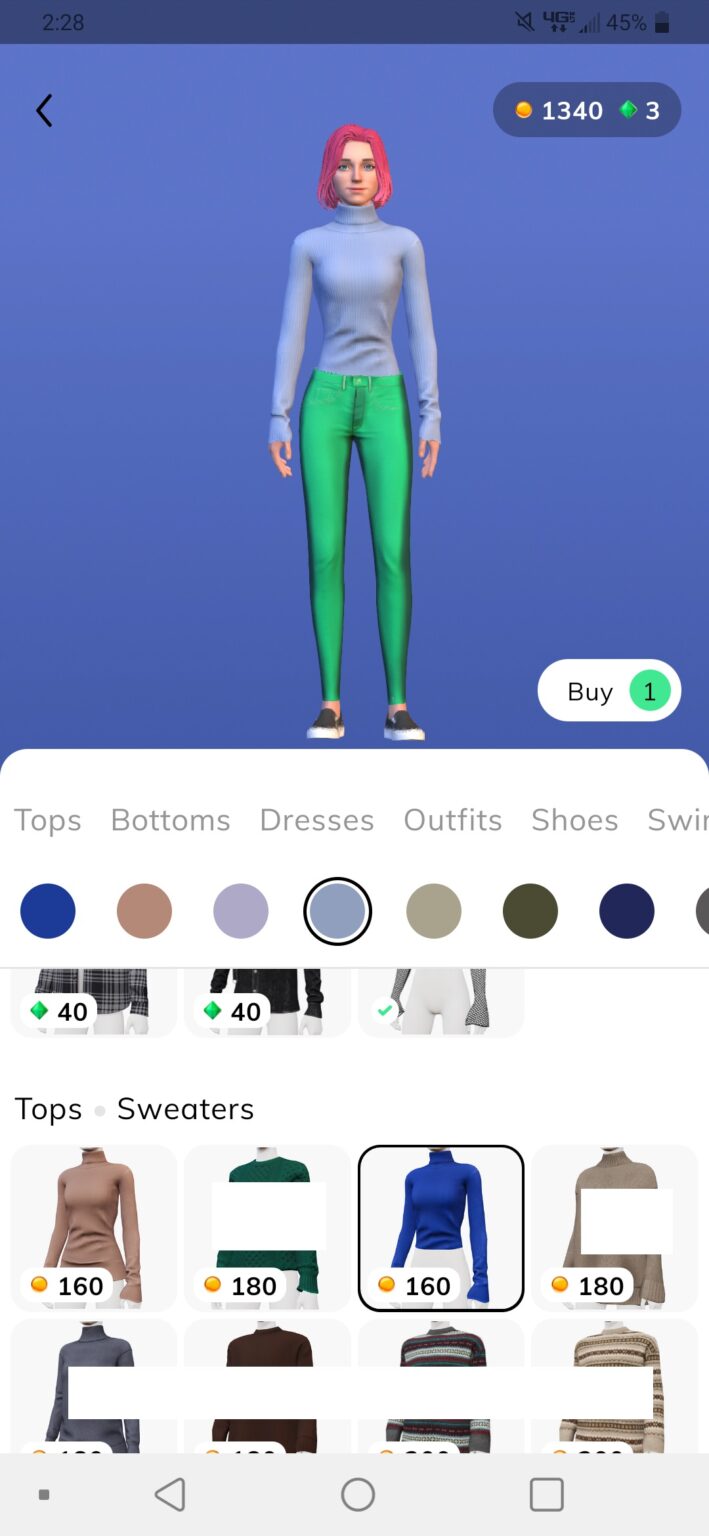Image resolution: width=709 pixels, height=1536 pixels.
Task: Select the royal blue color swatch
Action: coord(48,911)
